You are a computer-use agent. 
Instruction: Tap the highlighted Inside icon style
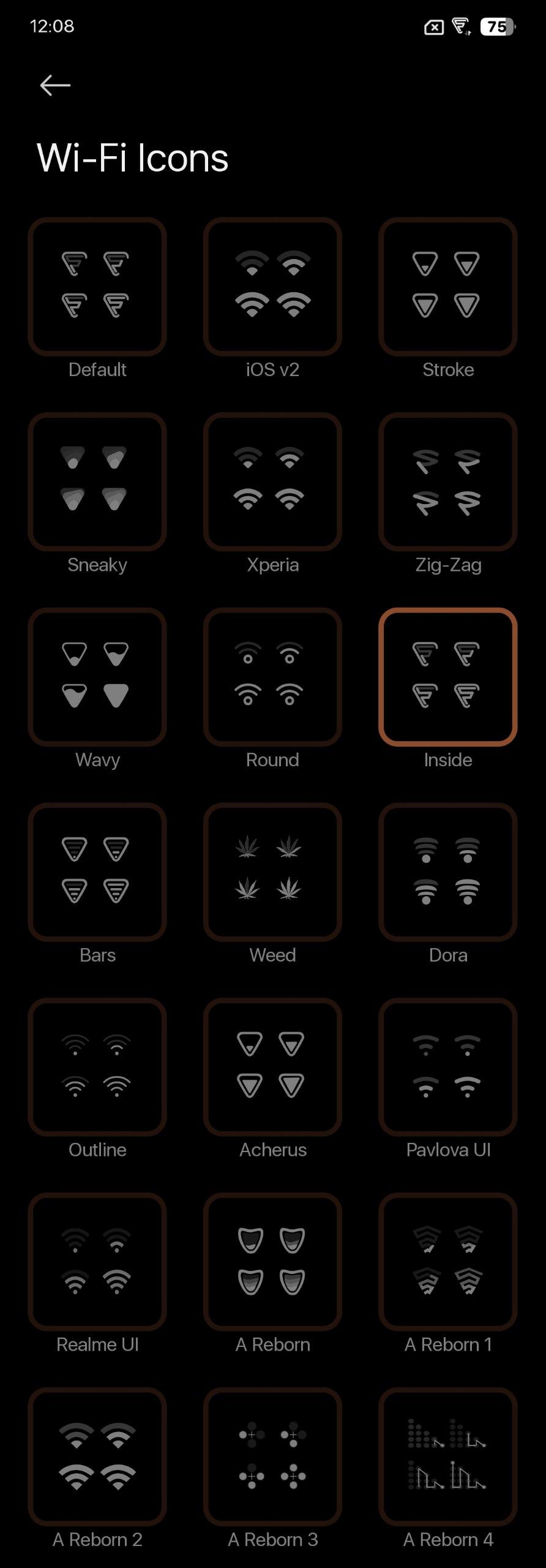coord(448,676)
